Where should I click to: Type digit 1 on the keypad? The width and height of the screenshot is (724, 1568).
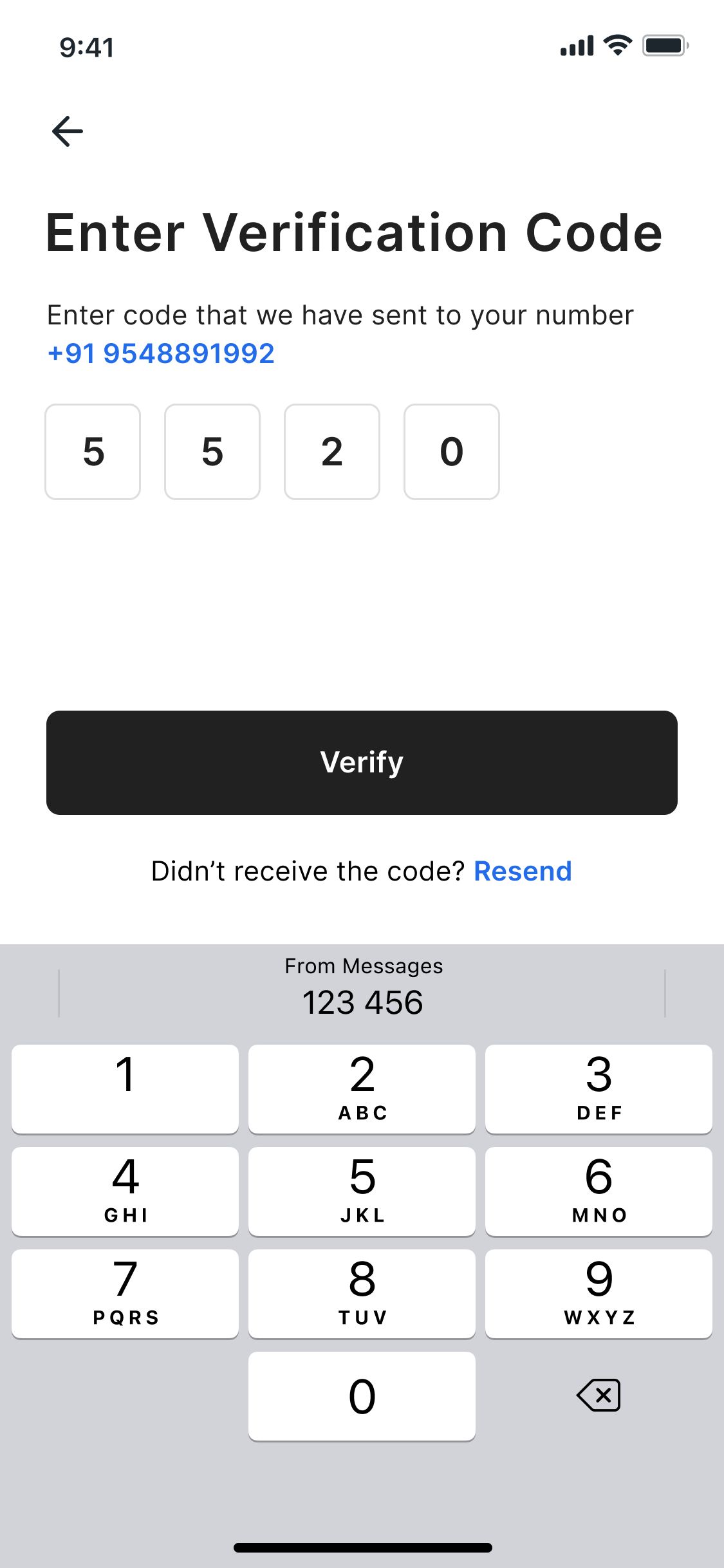point(125,1089)
